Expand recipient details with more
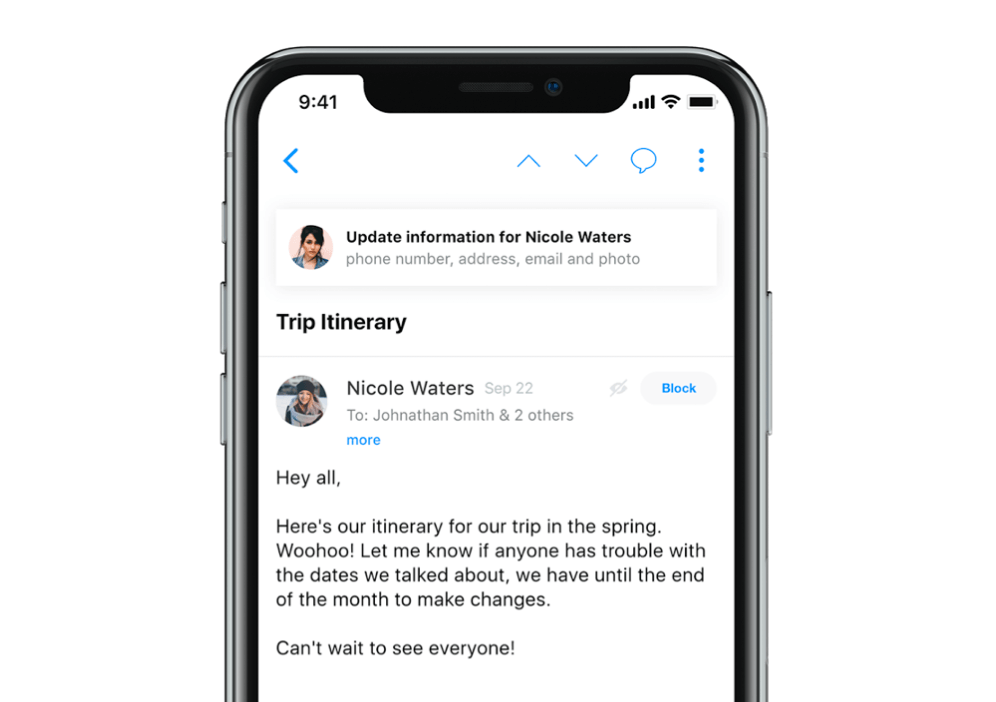The height and width of the screenshot is (702, 996). coord(363,440)
